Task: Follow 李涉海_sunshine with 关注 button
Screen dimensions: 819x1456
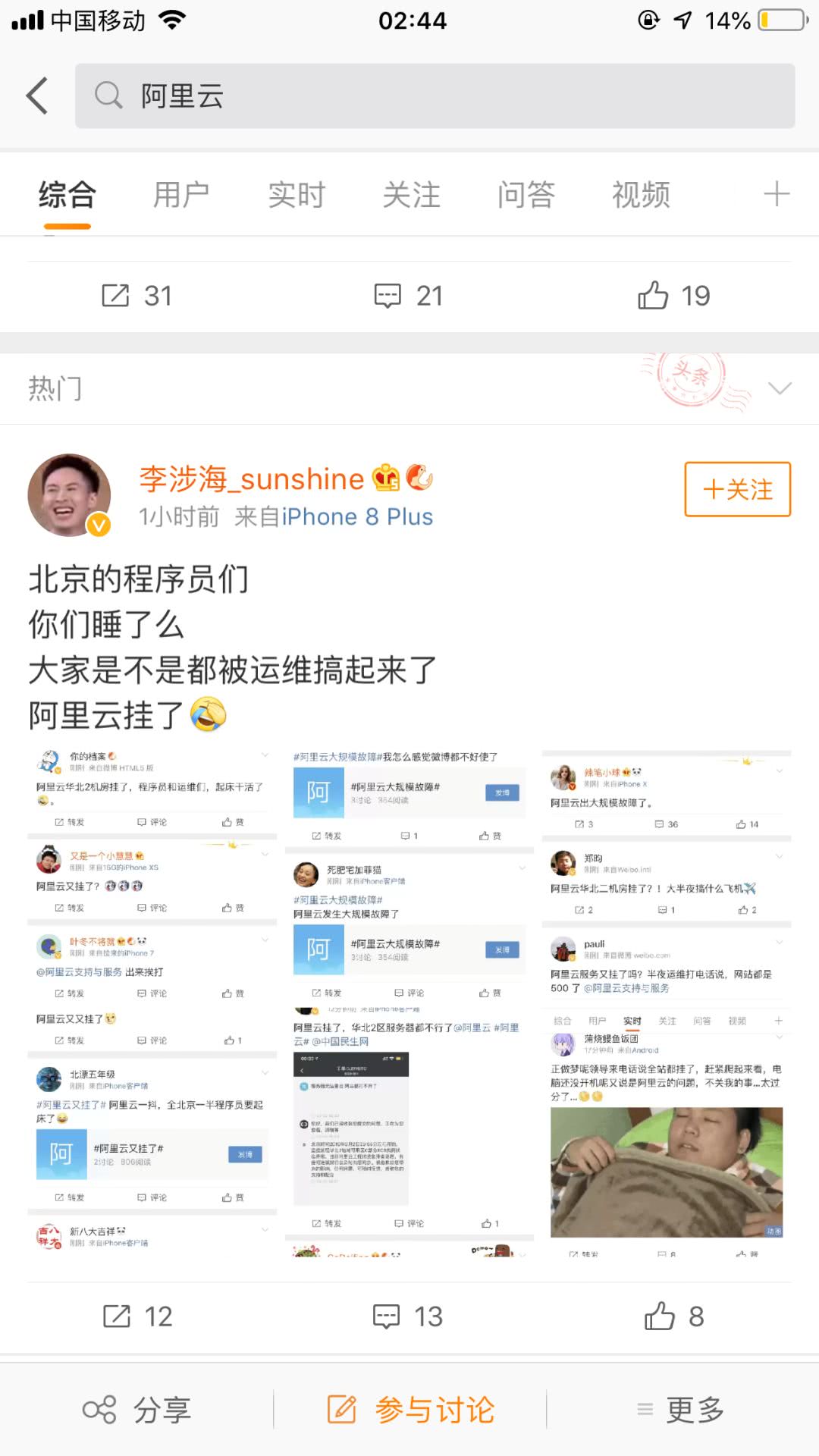Action: 737,489
